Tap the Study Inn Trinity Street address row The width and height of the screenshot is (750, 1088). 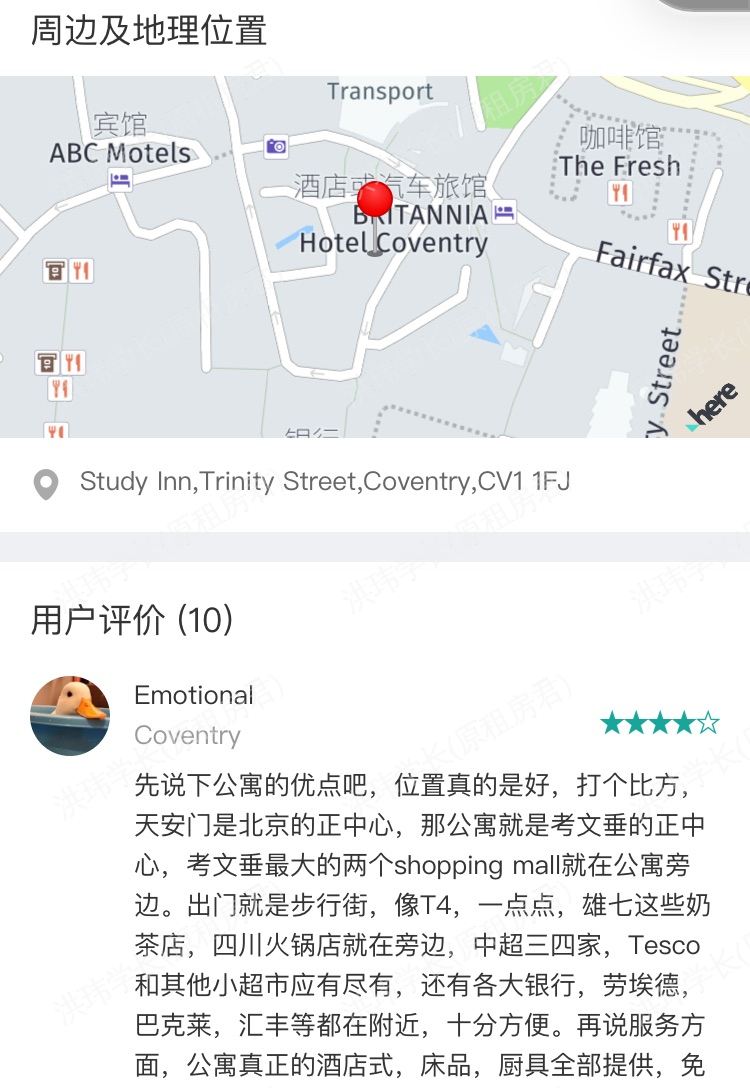[x=324, y=482]
